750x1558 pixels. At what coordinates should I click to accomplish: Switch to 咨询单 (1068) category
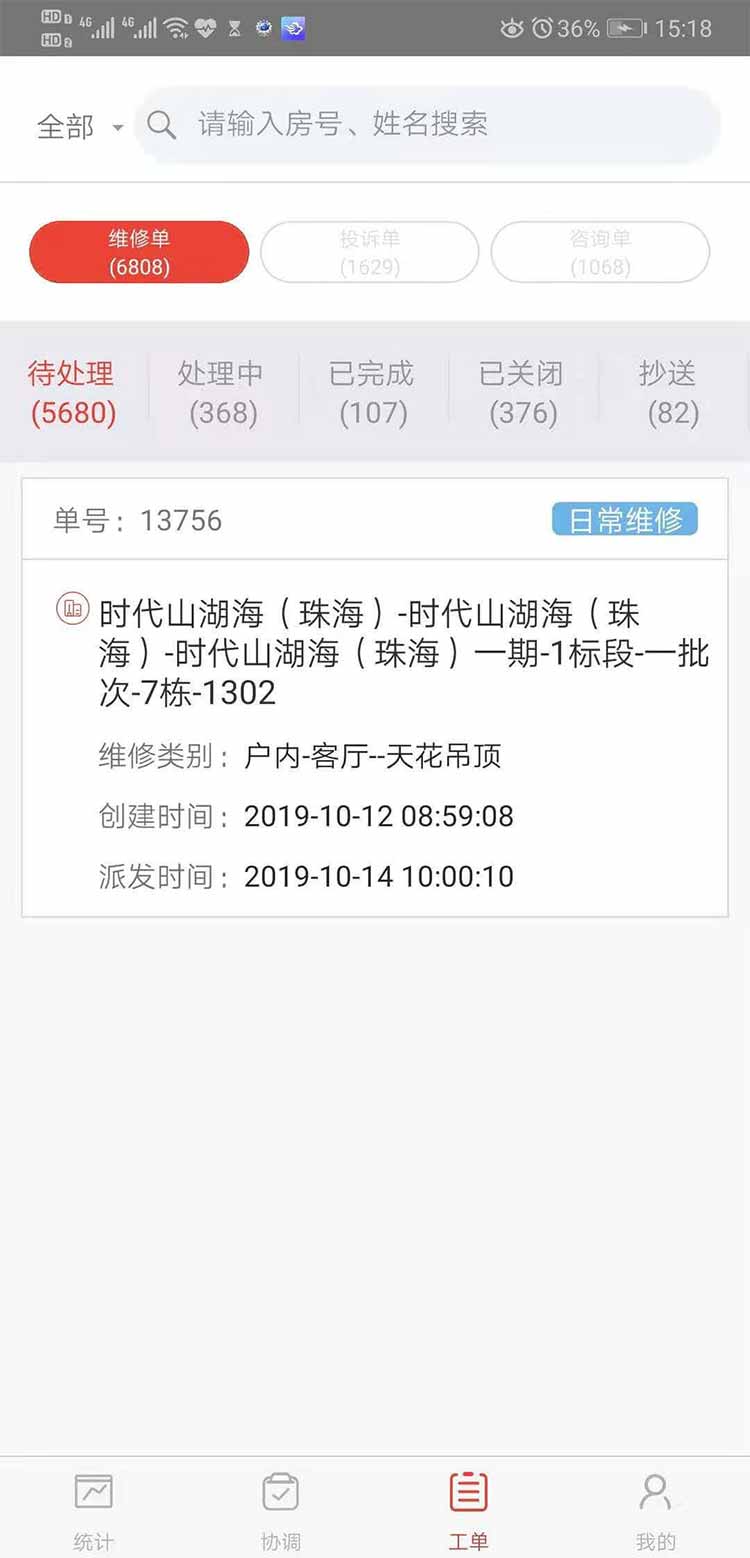click(x=600, y=252)
